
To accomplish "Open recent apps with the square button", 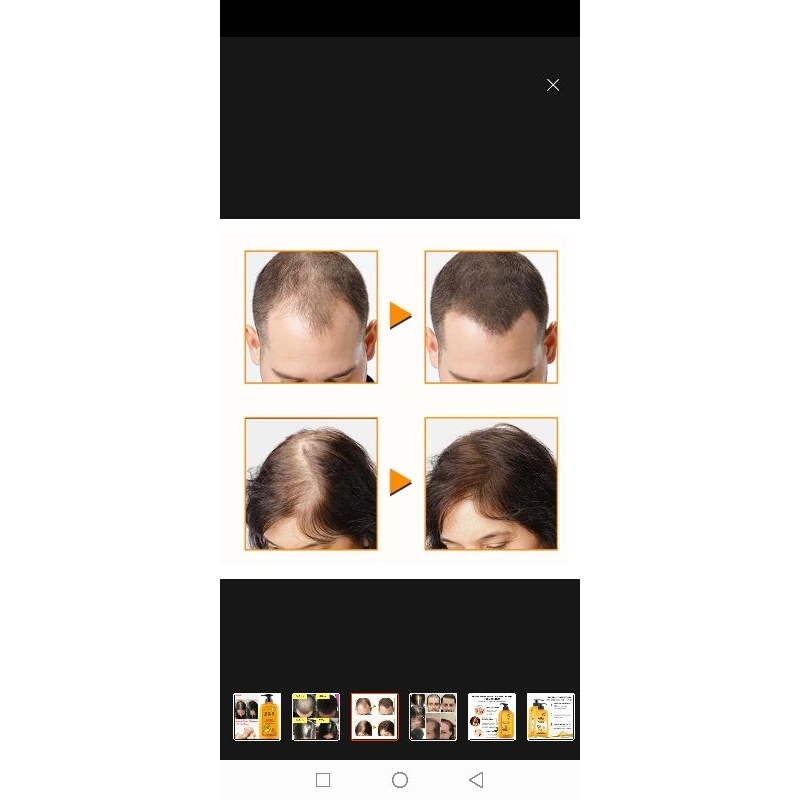I will (323, 780).
